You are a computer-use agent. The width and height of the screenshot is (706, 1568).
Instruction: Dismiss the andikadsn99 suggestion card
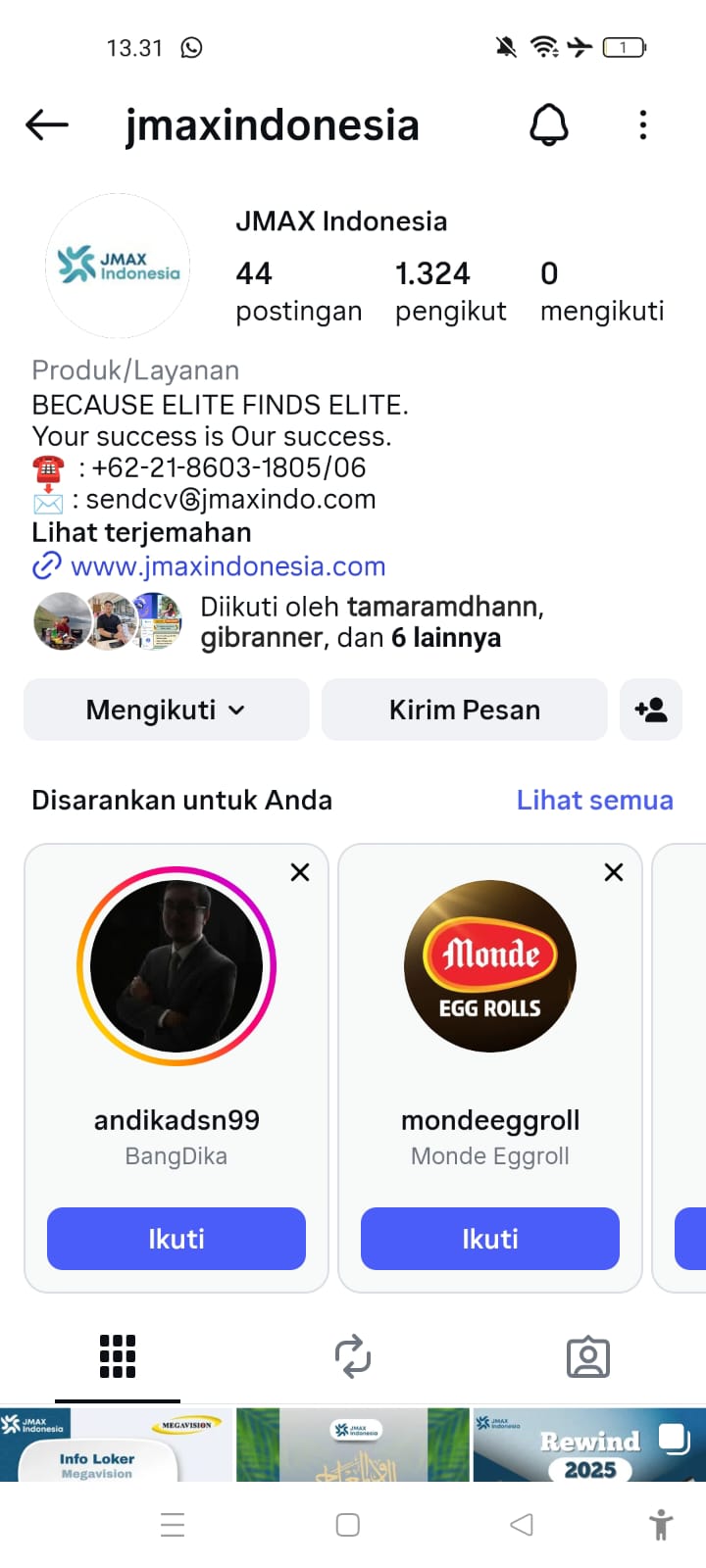(300, 872)
